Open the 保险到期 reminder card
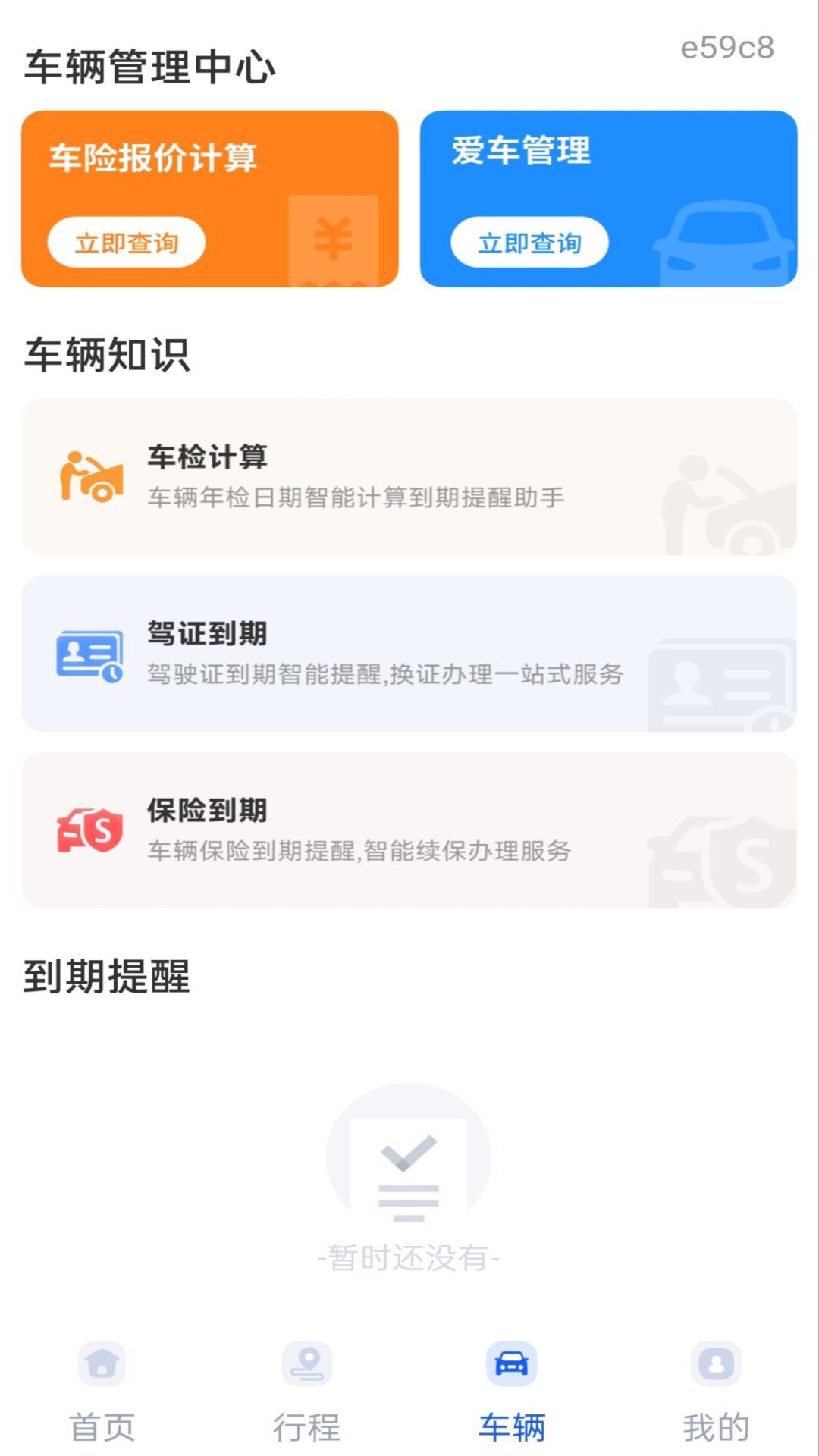This screenshot has height=1456, width=819. click(409, 830)
